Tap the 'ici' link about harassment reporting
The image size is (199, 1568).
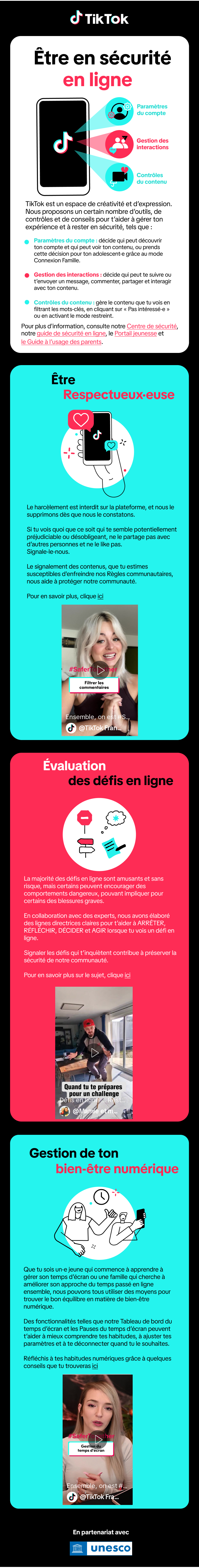point(100,596)
